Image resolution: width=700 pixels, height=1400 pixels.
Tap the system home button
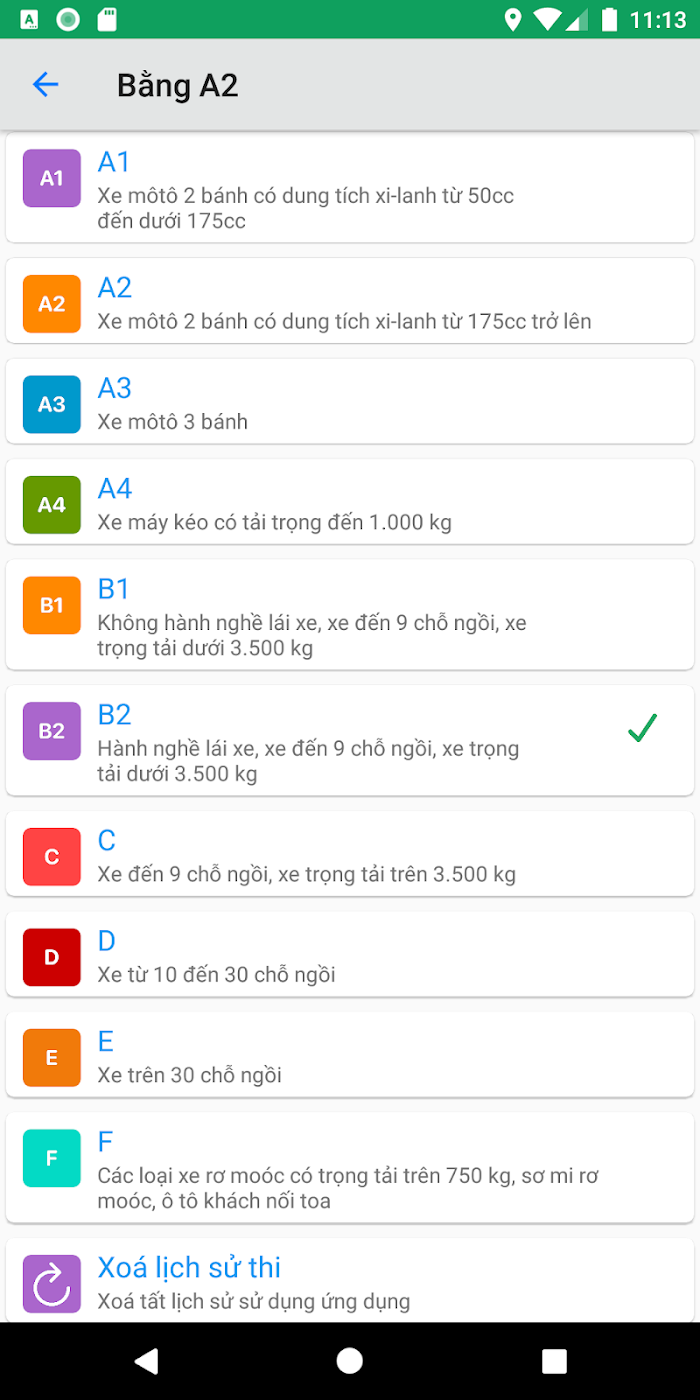350,1360
